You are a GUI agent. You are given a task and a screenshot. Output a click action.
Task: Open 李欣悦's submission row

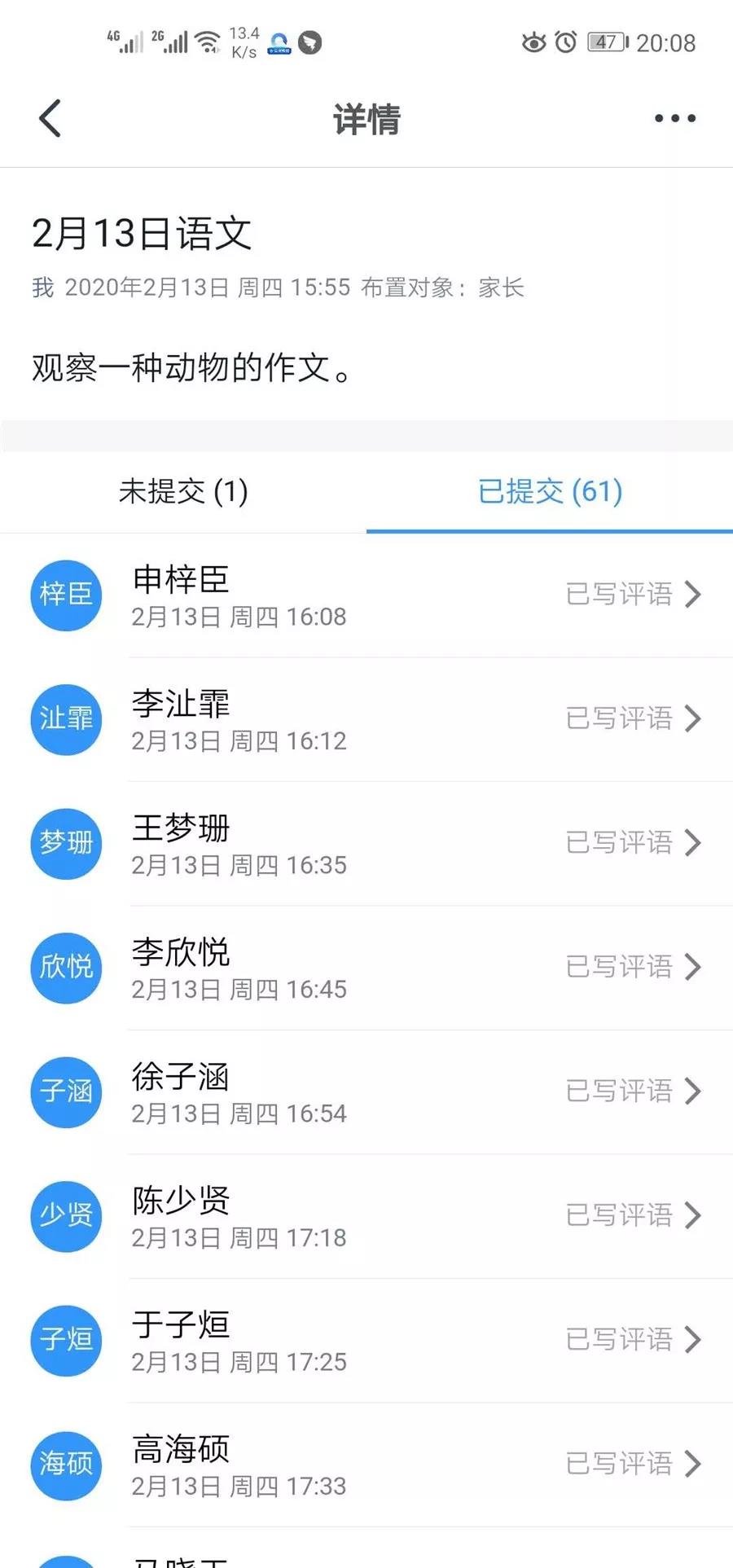click(366, 968)
